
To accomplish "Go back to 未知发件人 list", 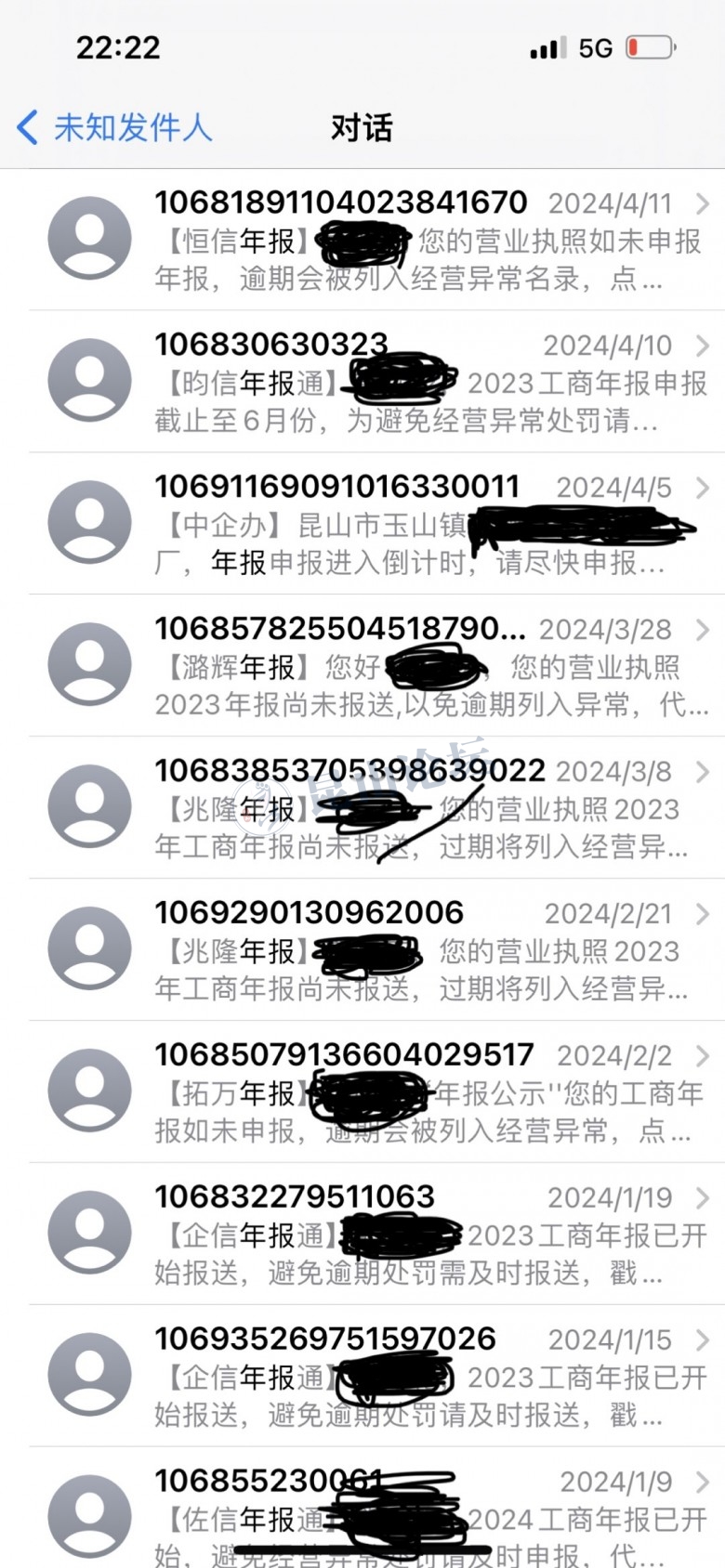I will (x=114, y=127).
